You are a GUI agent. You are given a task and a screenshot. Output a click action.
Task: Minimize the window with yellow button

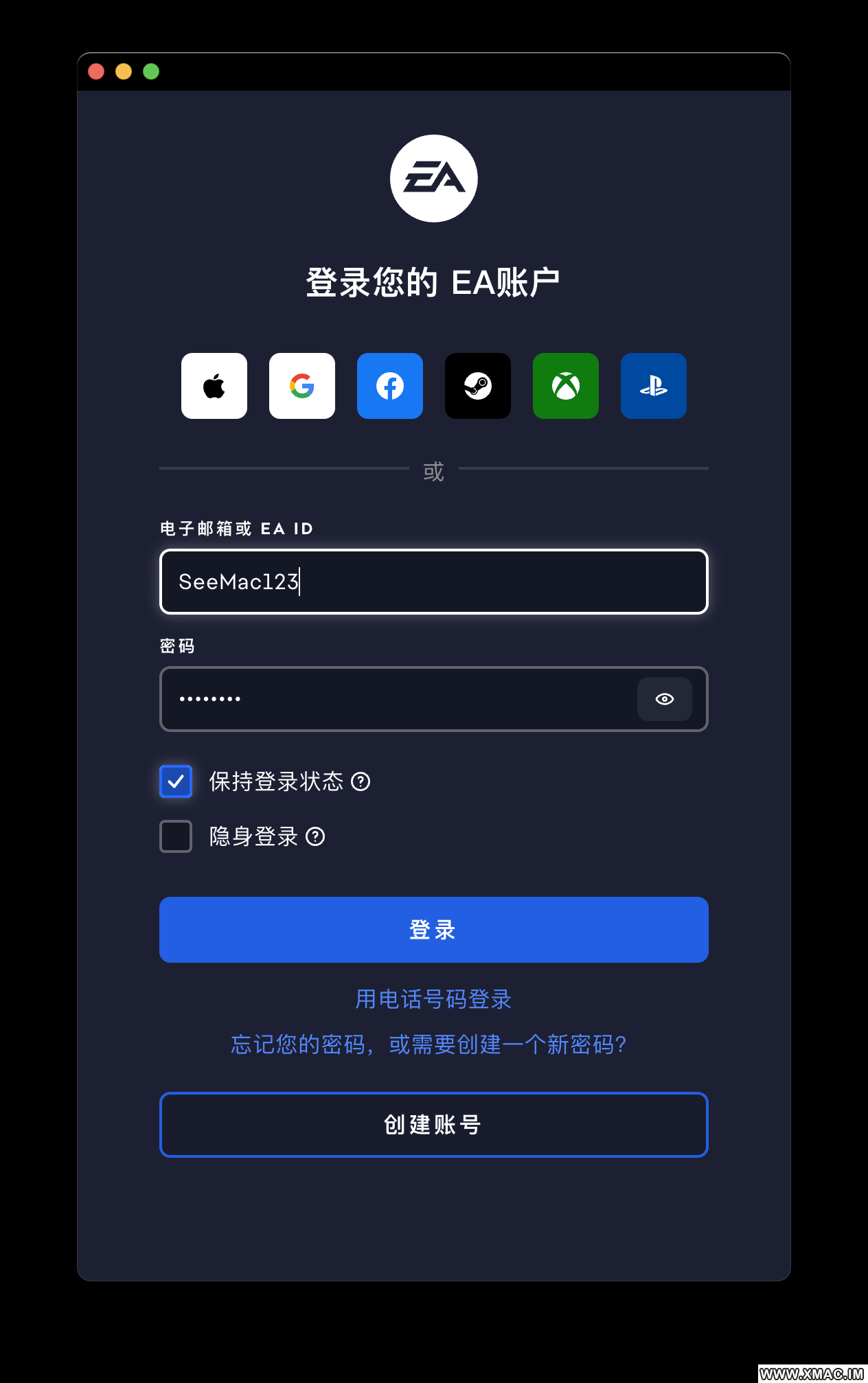pyautogui.click(x=124, y=71)
